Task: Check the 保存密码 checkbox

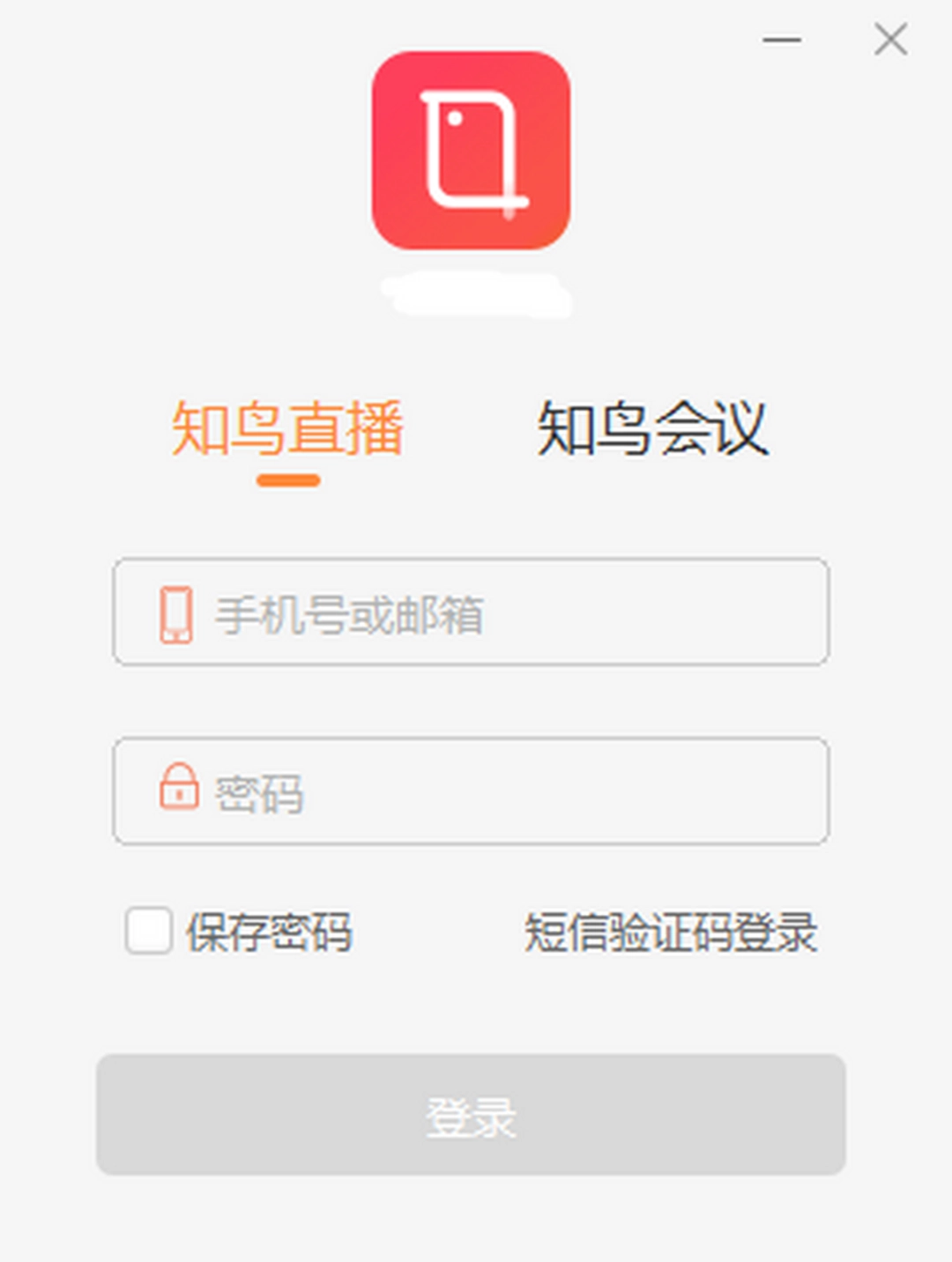Action: tap(149, 931)
